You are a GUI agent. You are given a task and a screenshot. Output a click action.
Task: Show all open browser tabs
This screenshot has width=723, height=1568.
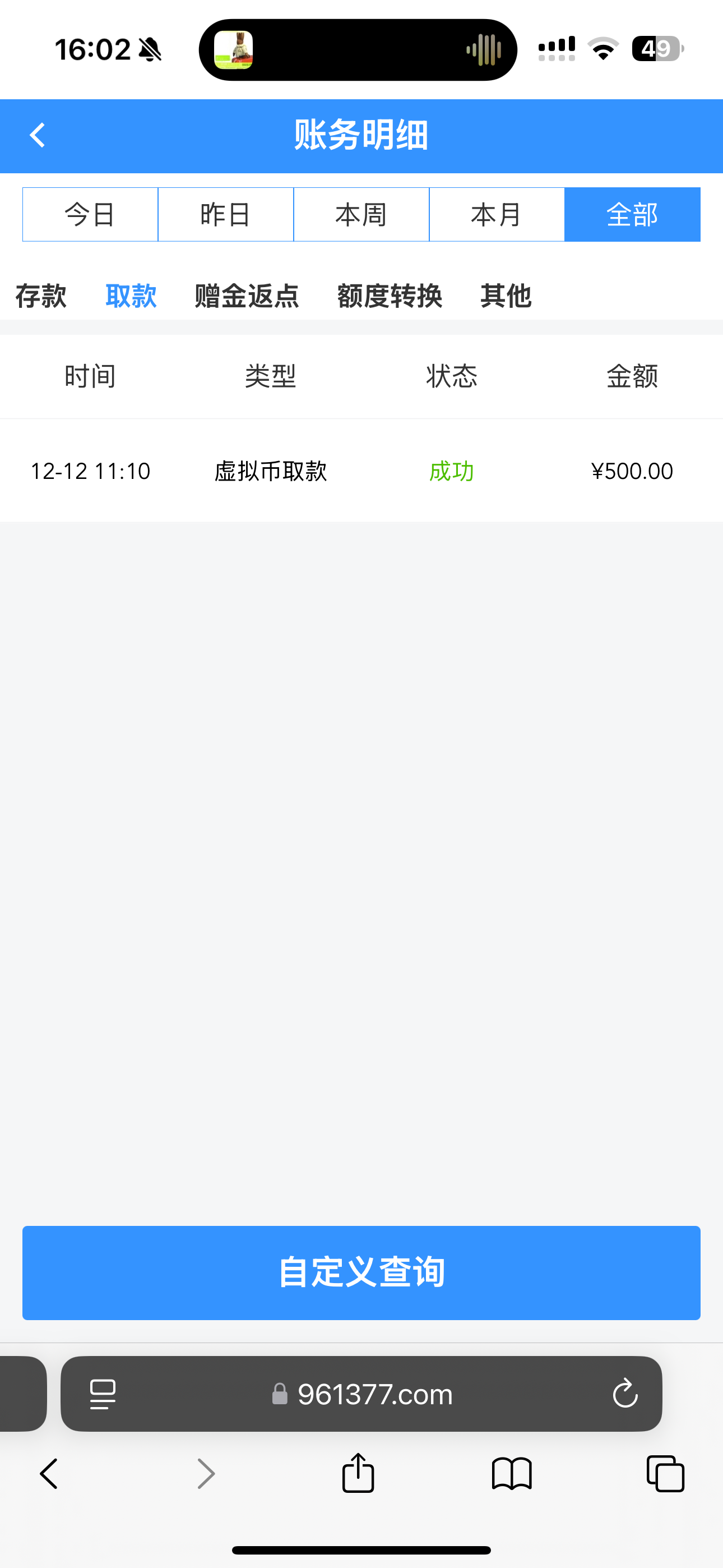click(665, 1474)
